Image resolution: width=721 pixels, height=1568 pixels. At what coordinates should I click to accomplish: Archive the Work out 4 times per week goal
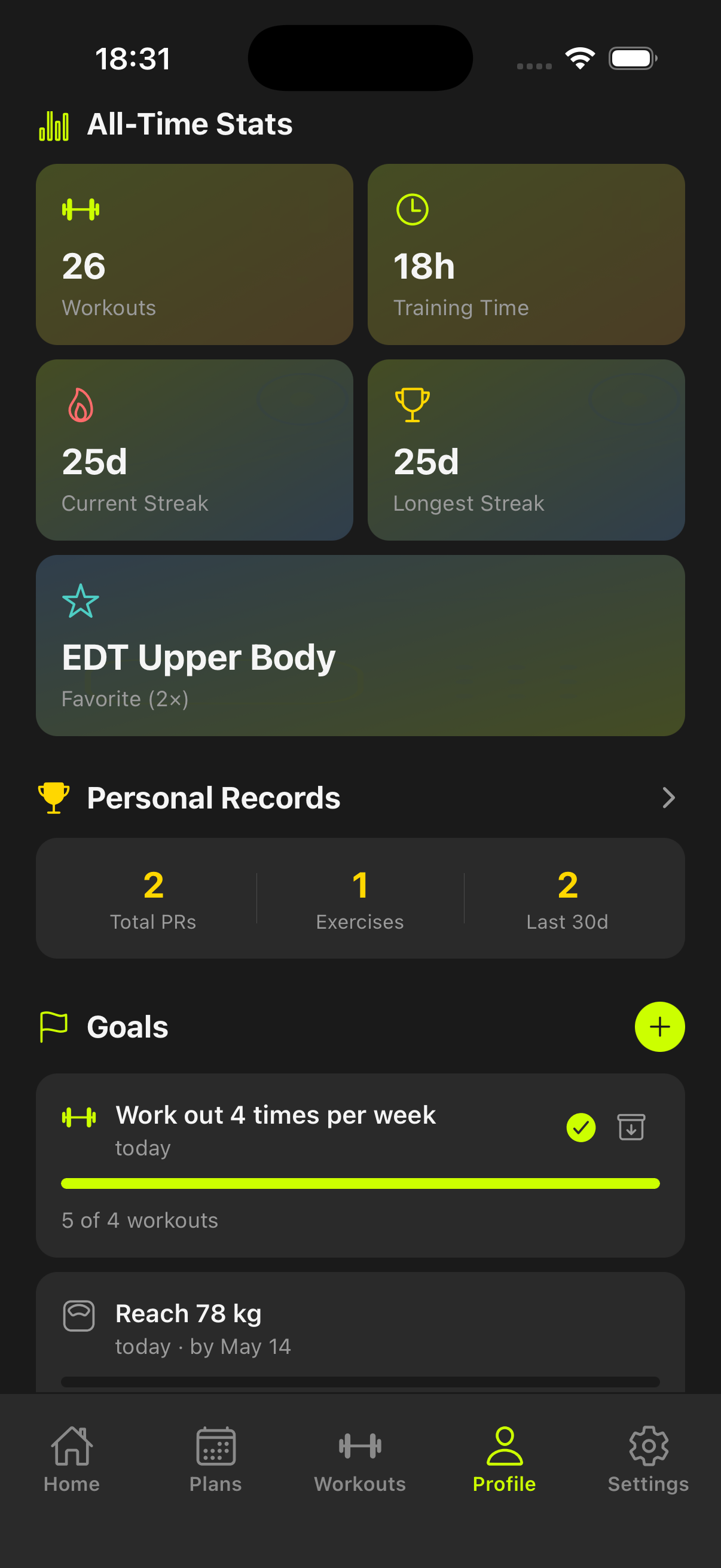[631, 1127]
